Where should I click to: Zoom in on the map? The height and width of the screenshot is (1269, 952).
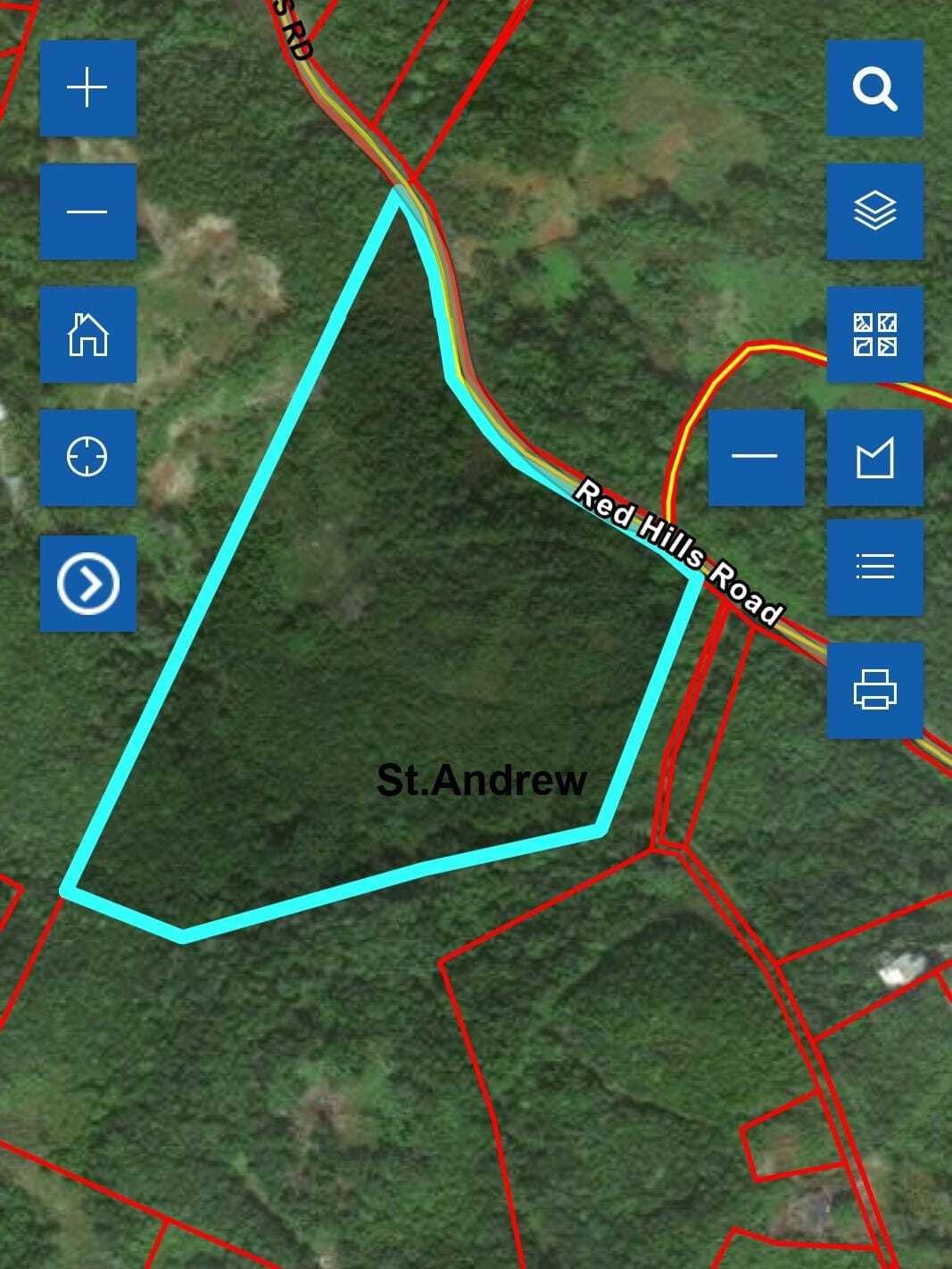pos(87,87)
